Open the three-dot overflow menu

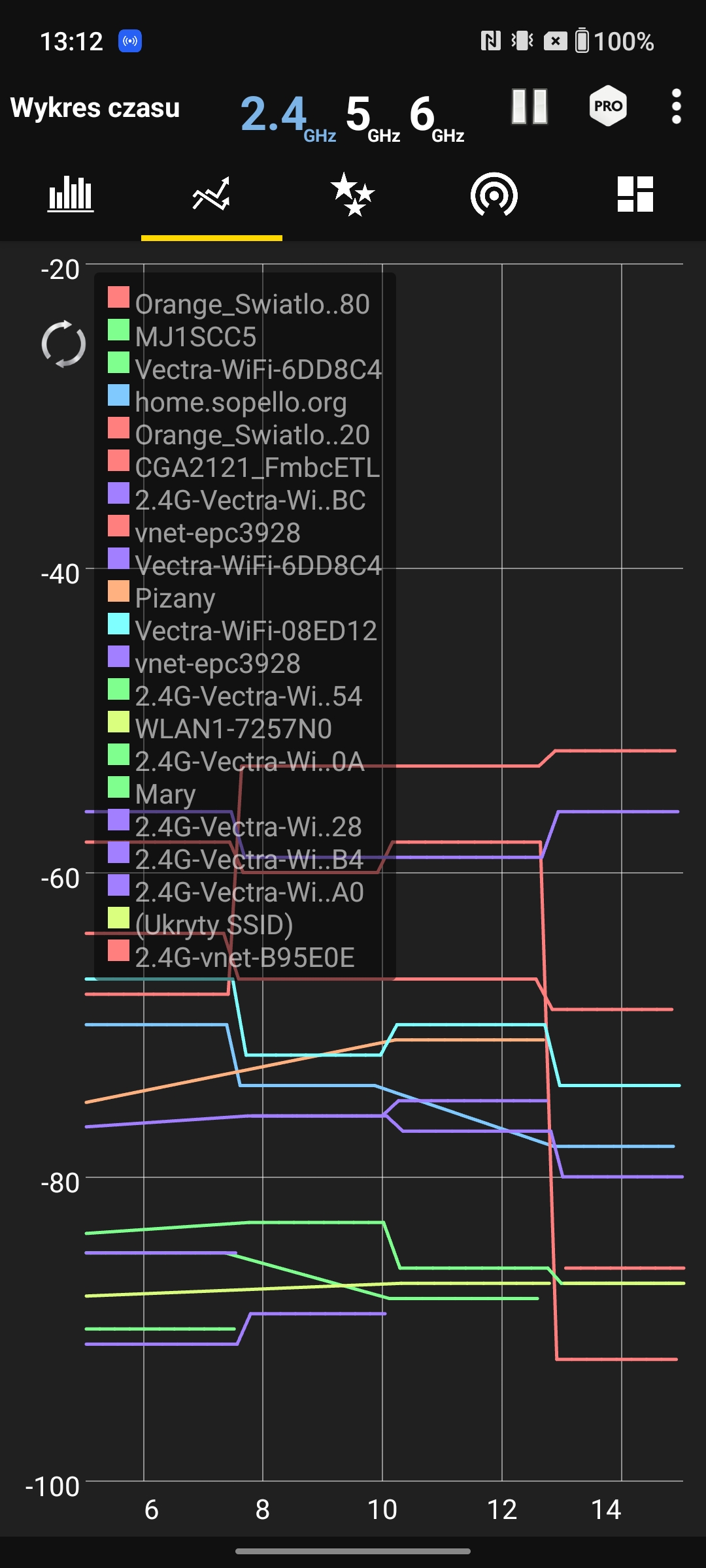pyautogui.click(x=677, y=106)
